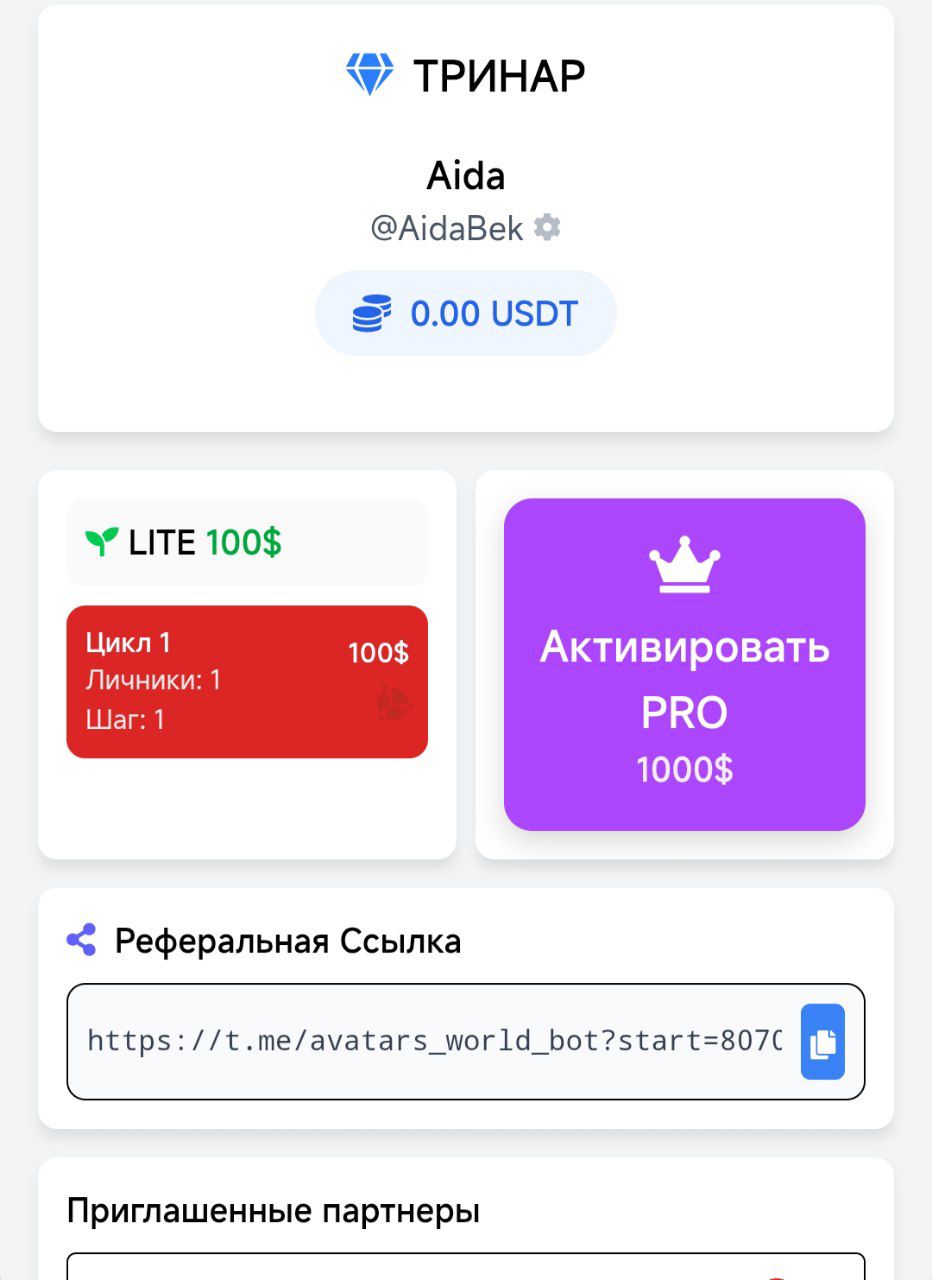This screenshot has height=1280, width=932.
Task: Activate the PRO plan for 1000$
Action: tap(684, 664)
